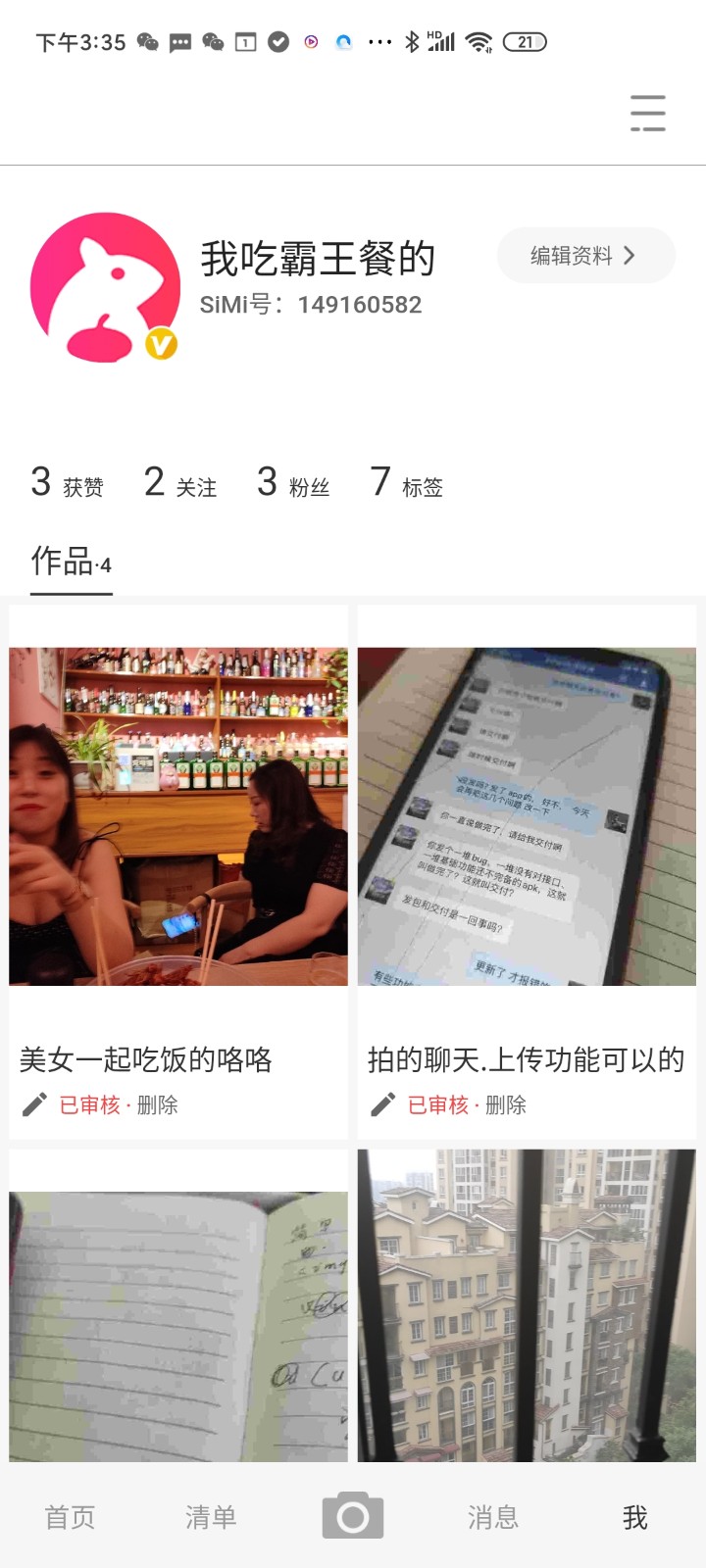Delete the post 美女一起吃饭的咯咯
This screenshot has height=1568, width=706.
coord(158,1105)
